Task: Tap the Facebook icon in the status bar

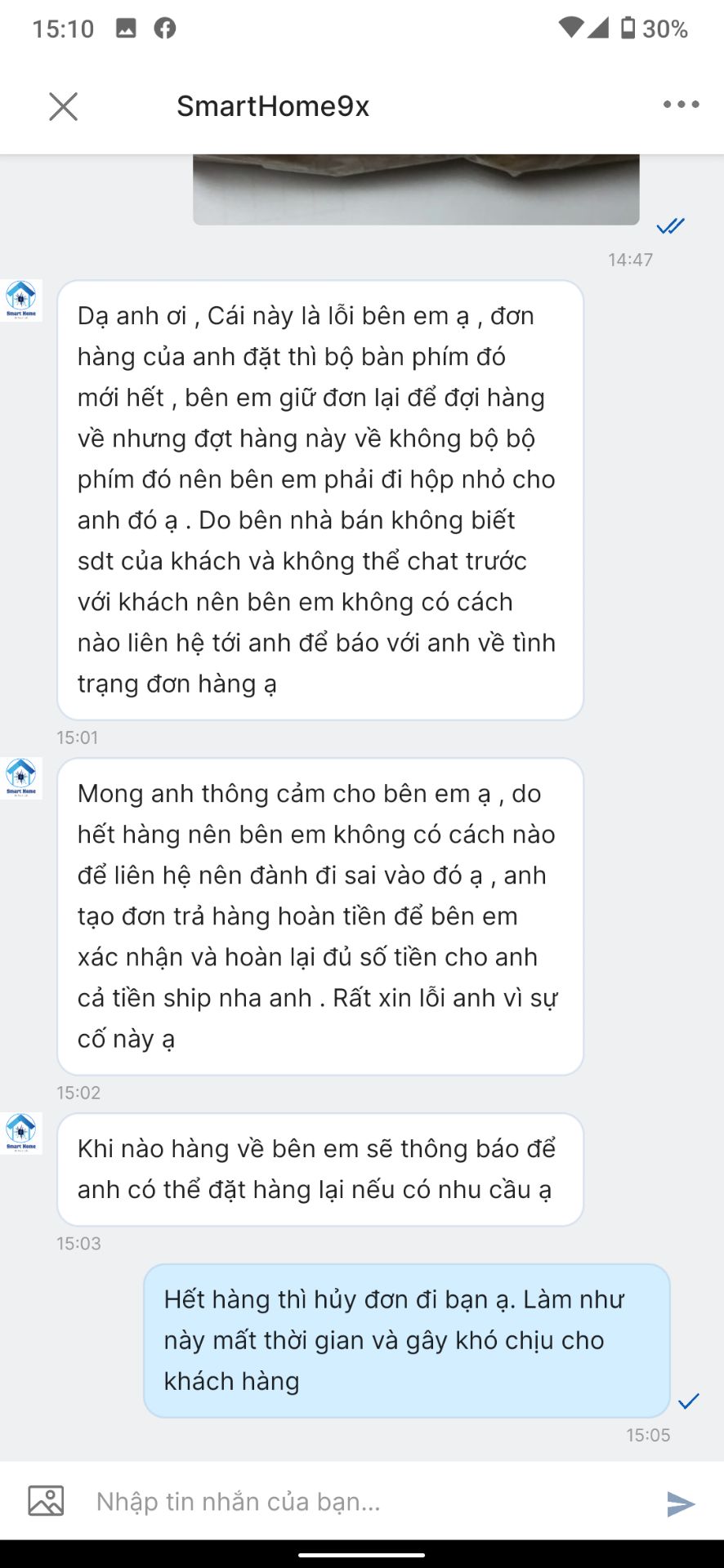Action: [166, 29]
